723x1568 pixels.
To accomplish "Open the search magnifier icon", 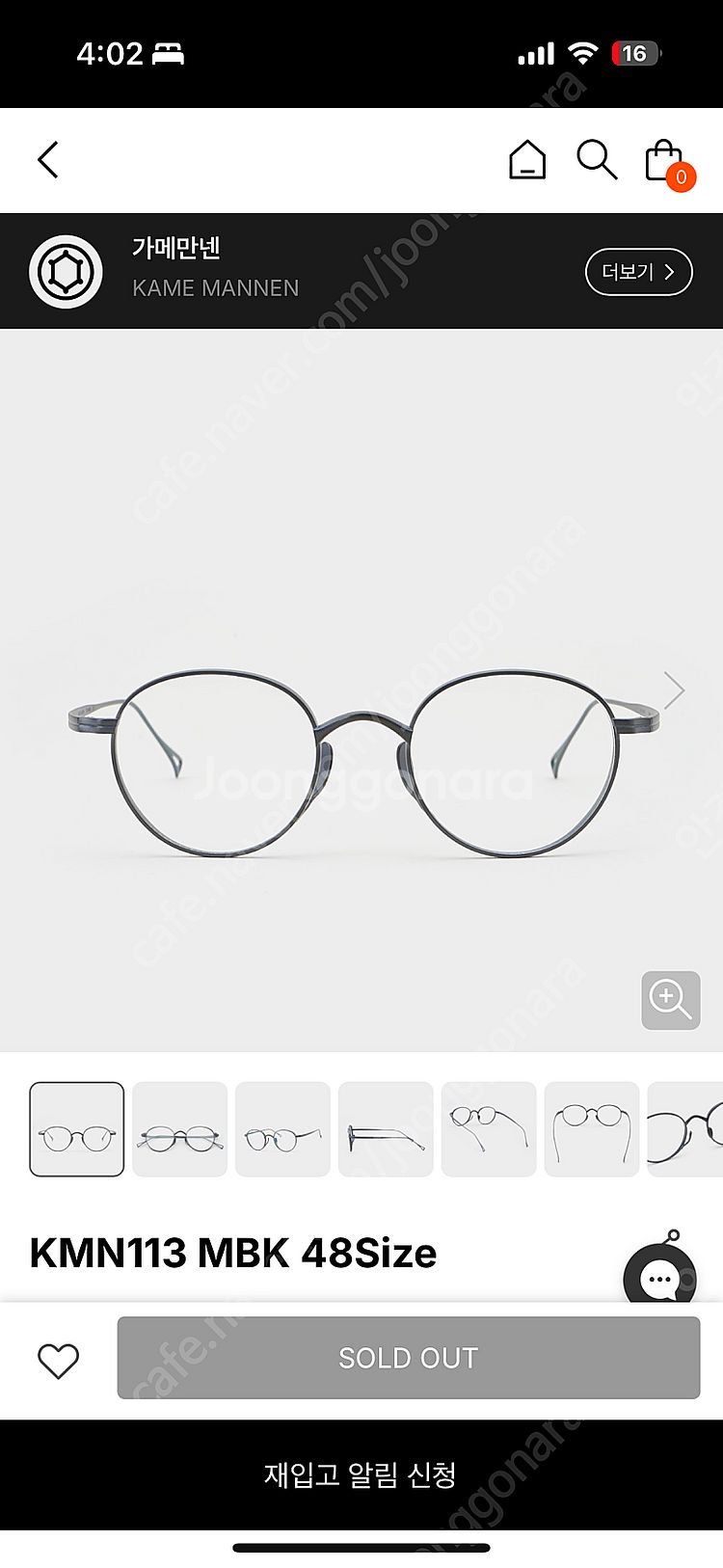I will (597, 160).
